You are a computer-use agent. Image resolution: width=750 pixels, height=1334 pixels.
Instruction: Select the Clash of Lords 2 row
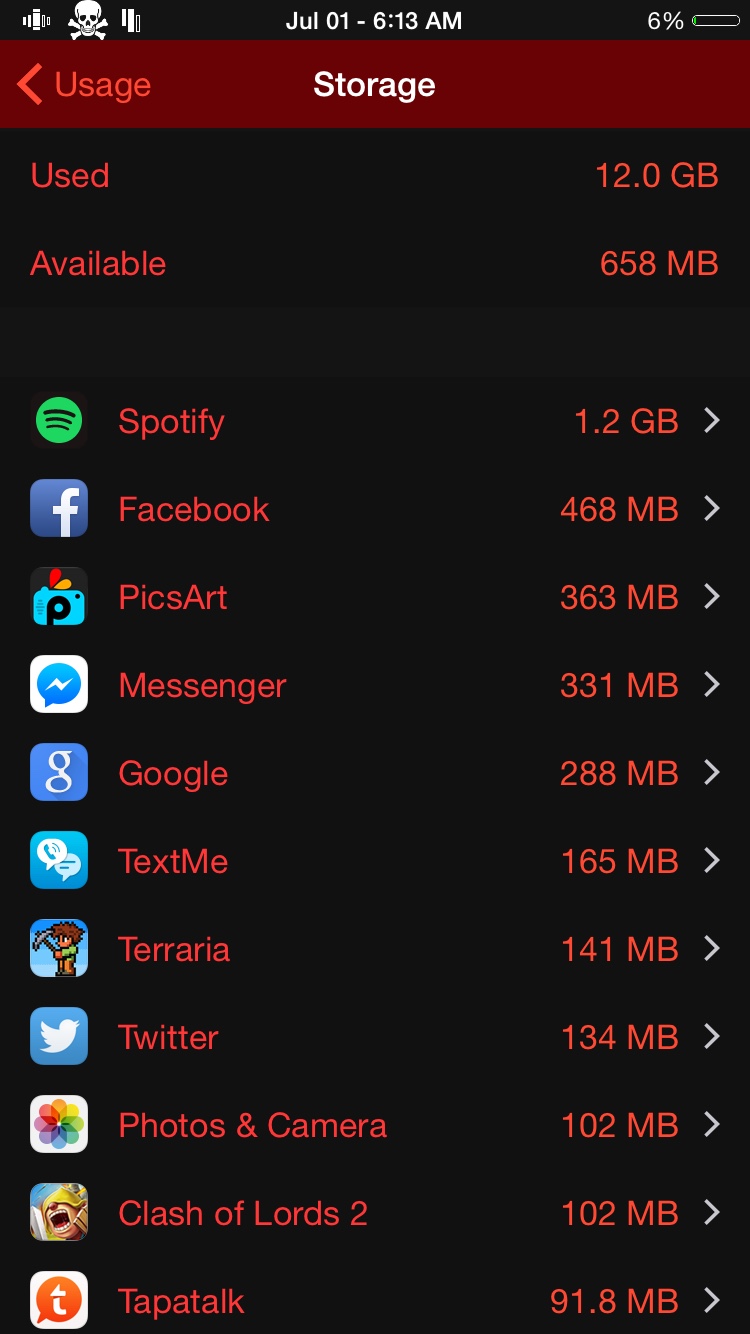click(x=375, y=1213)
